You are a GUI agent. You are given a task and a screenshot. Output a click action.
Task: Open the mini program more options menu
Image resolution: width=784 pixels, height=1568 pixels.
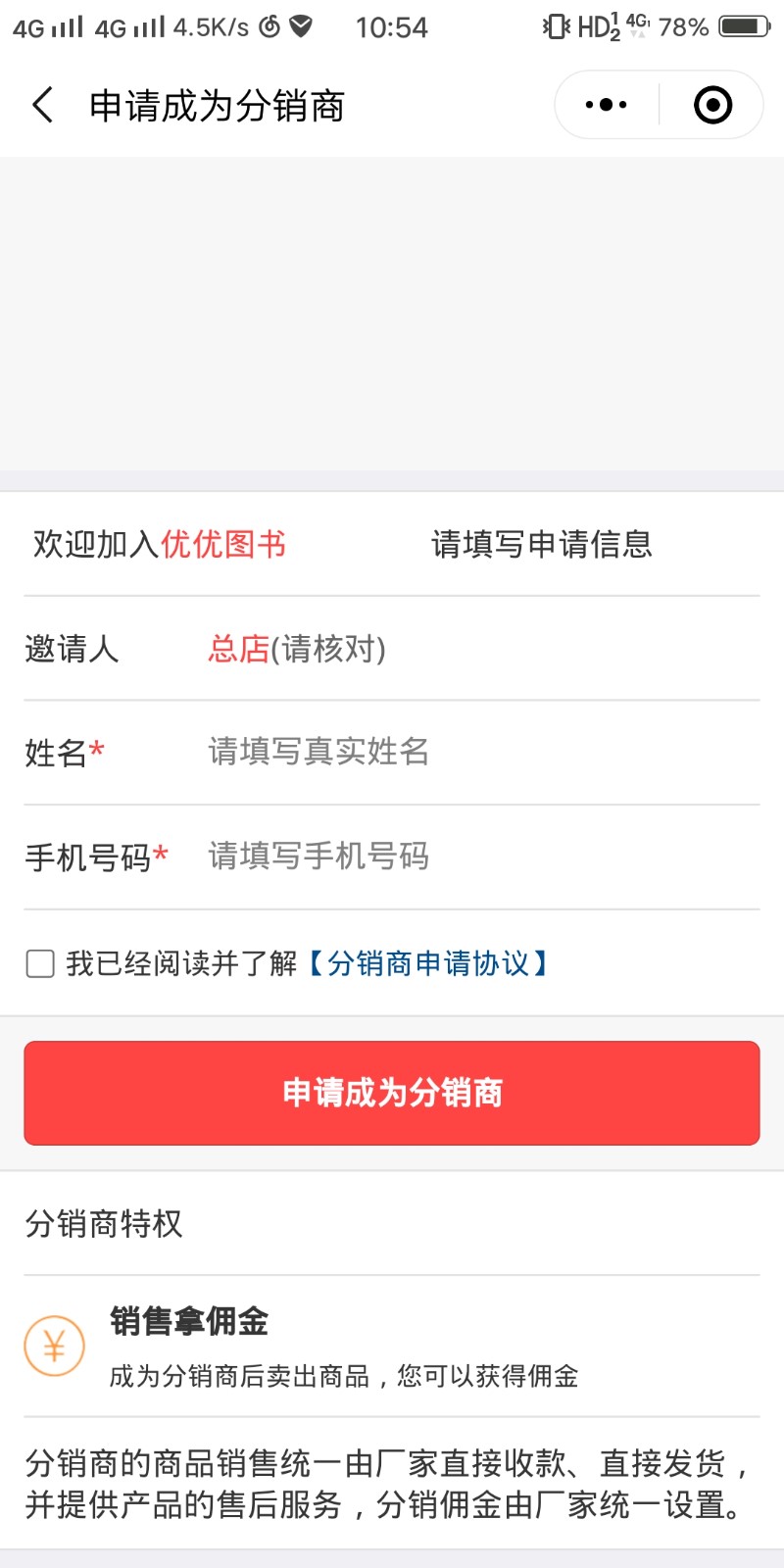point(606,105)
